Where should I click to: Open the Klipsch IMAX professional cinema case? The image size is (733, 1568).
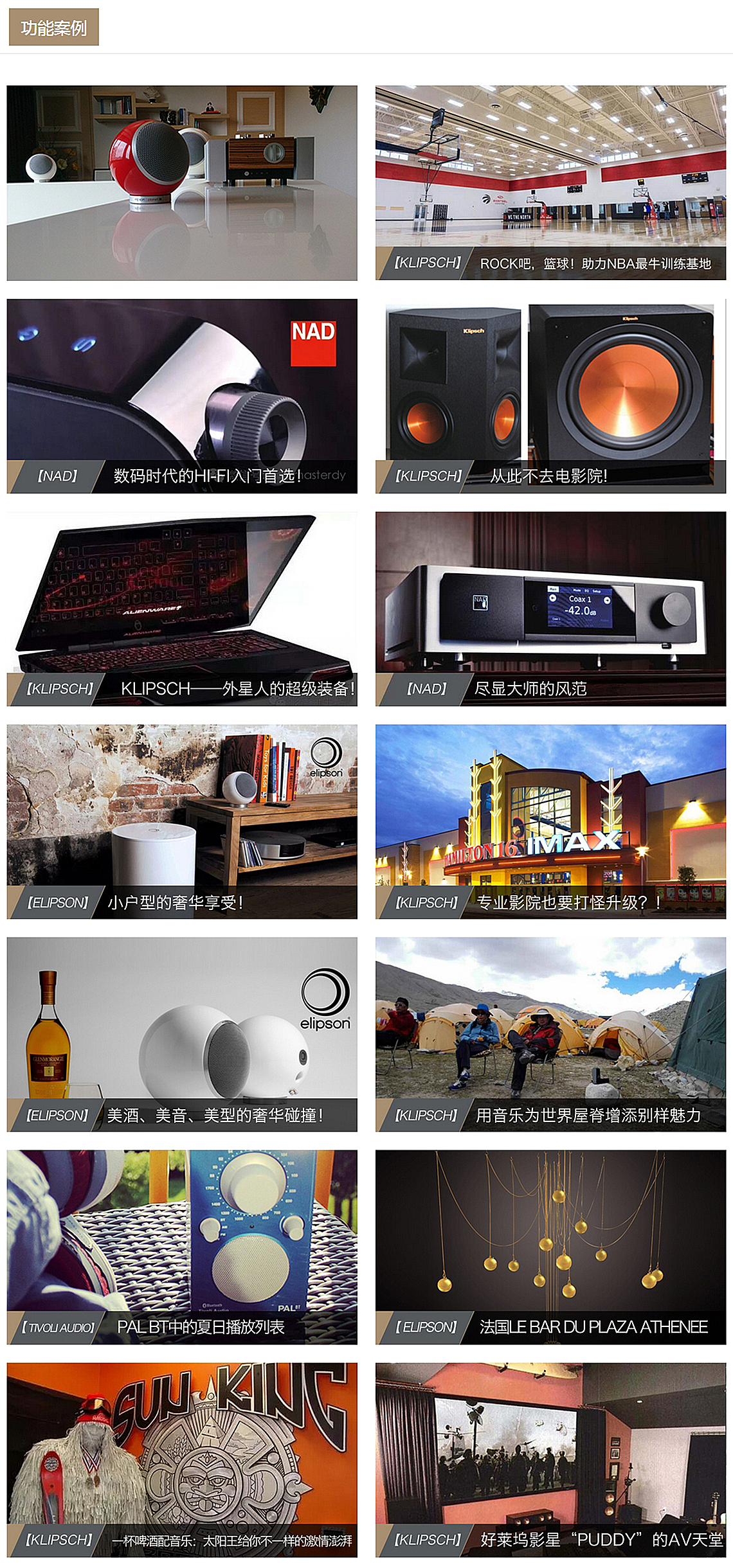coord(550,821)
